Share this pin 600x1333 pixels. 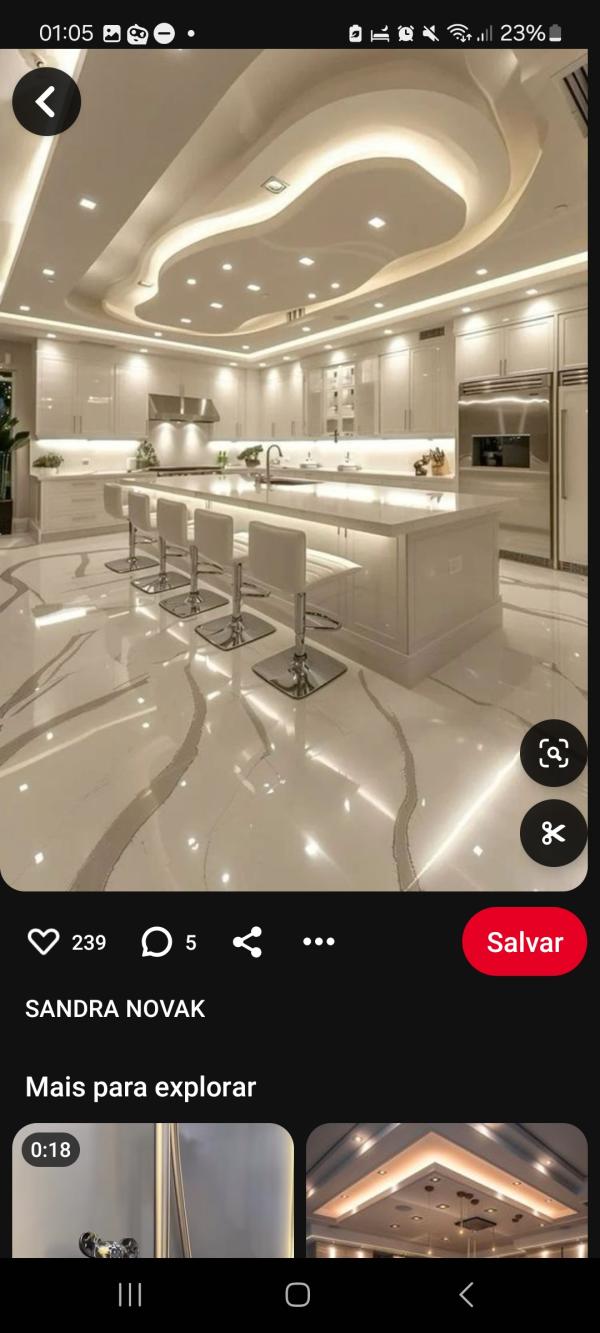click(x=247, y=942)
